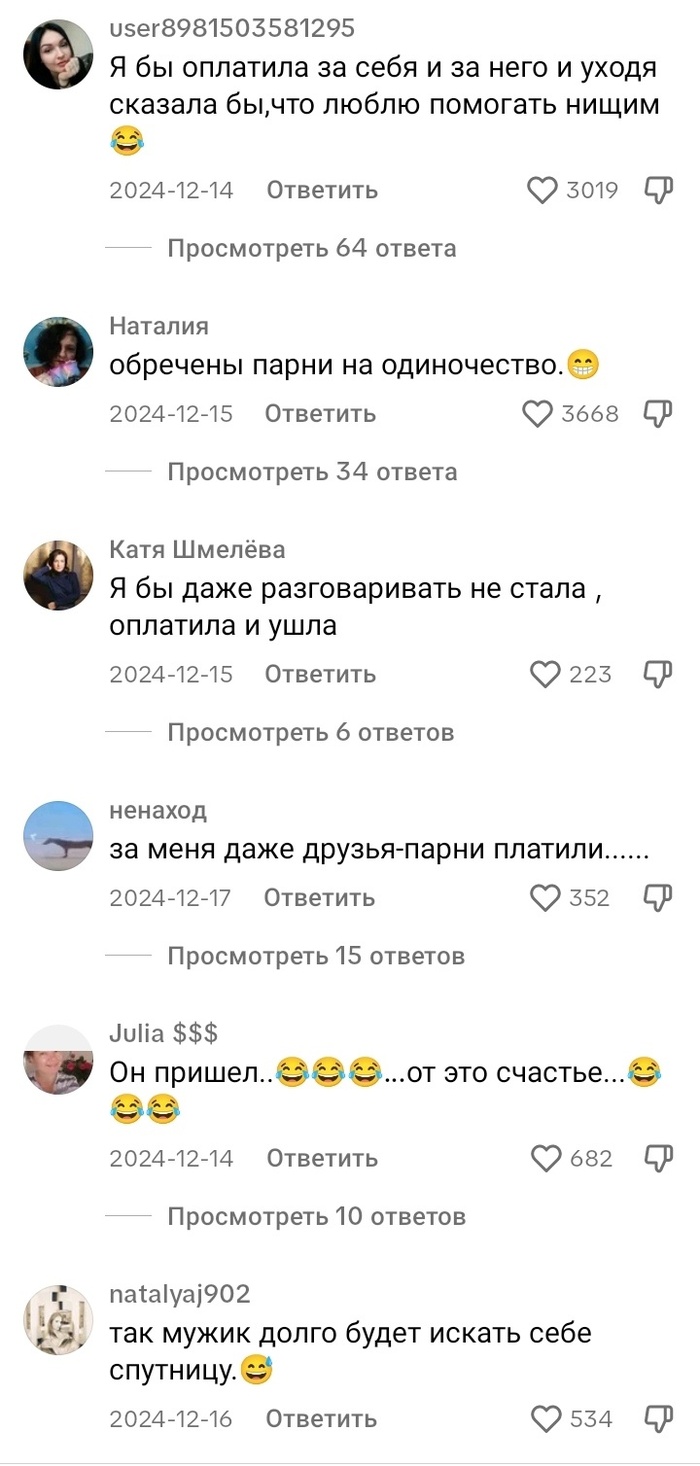Like the comment by user8981503581295
Screen dimensions: 700x1466
(x=542, y=190)
